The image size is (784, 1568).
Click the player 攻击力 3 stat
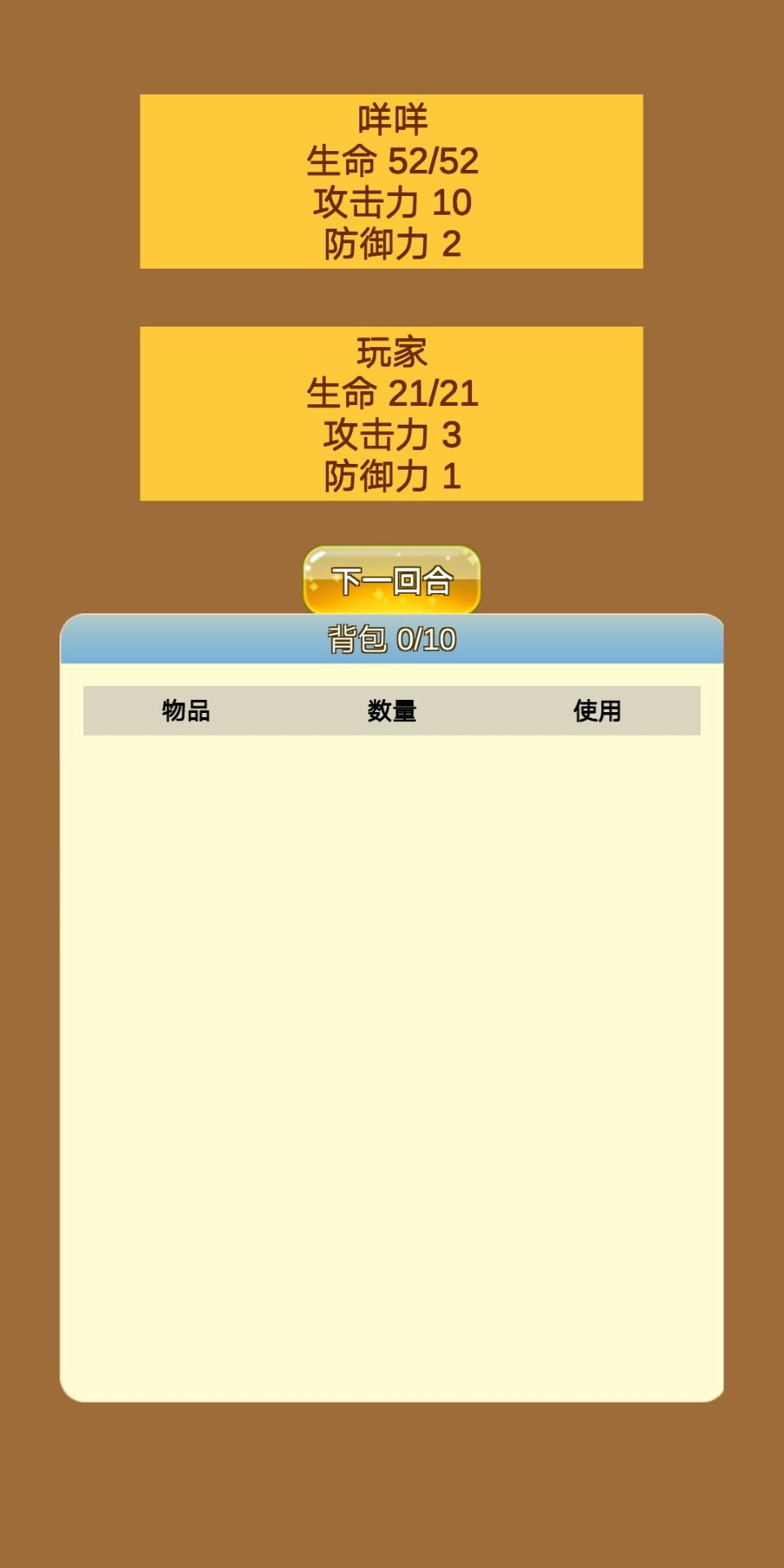[x=391, y=435]
